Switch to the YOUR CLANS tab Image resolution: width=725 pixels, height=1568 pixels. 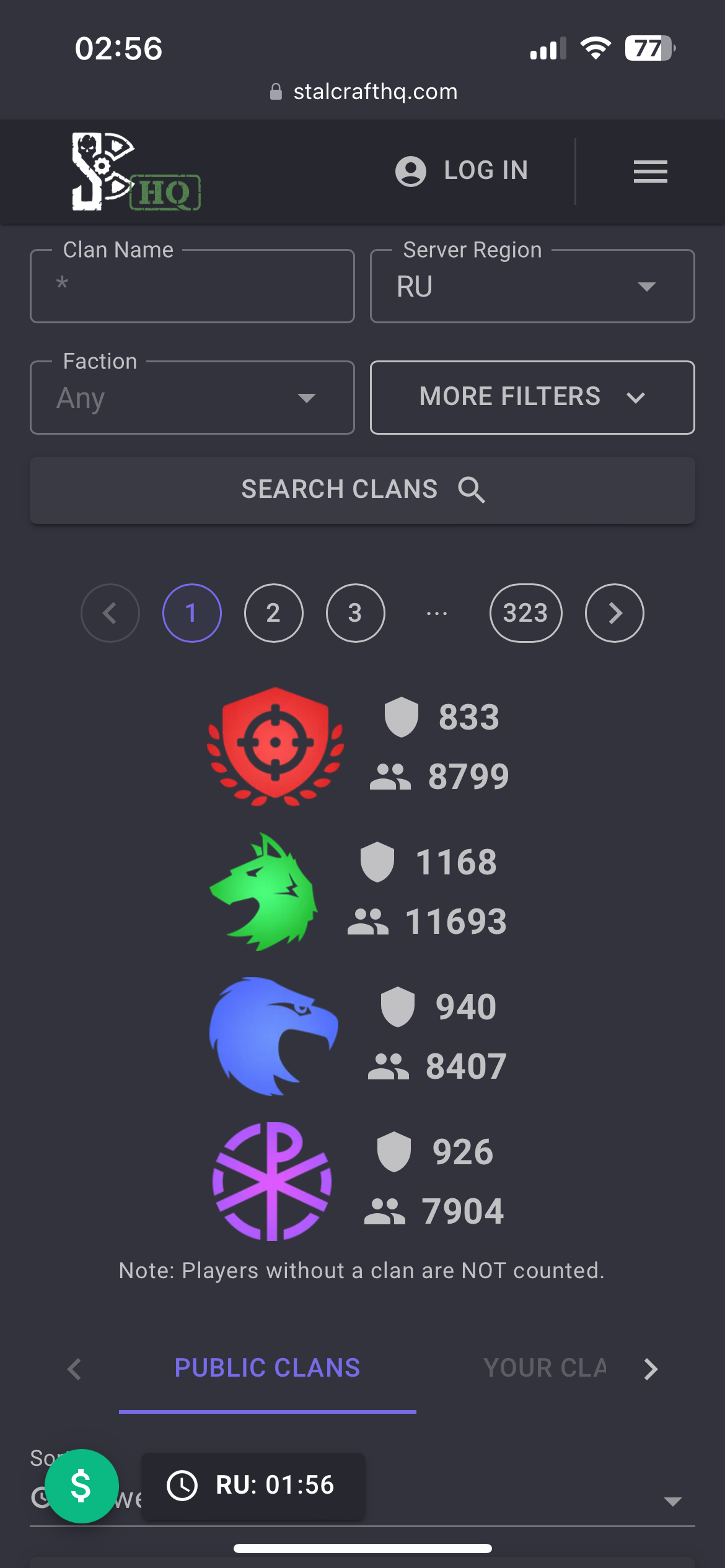[544, 1368]
